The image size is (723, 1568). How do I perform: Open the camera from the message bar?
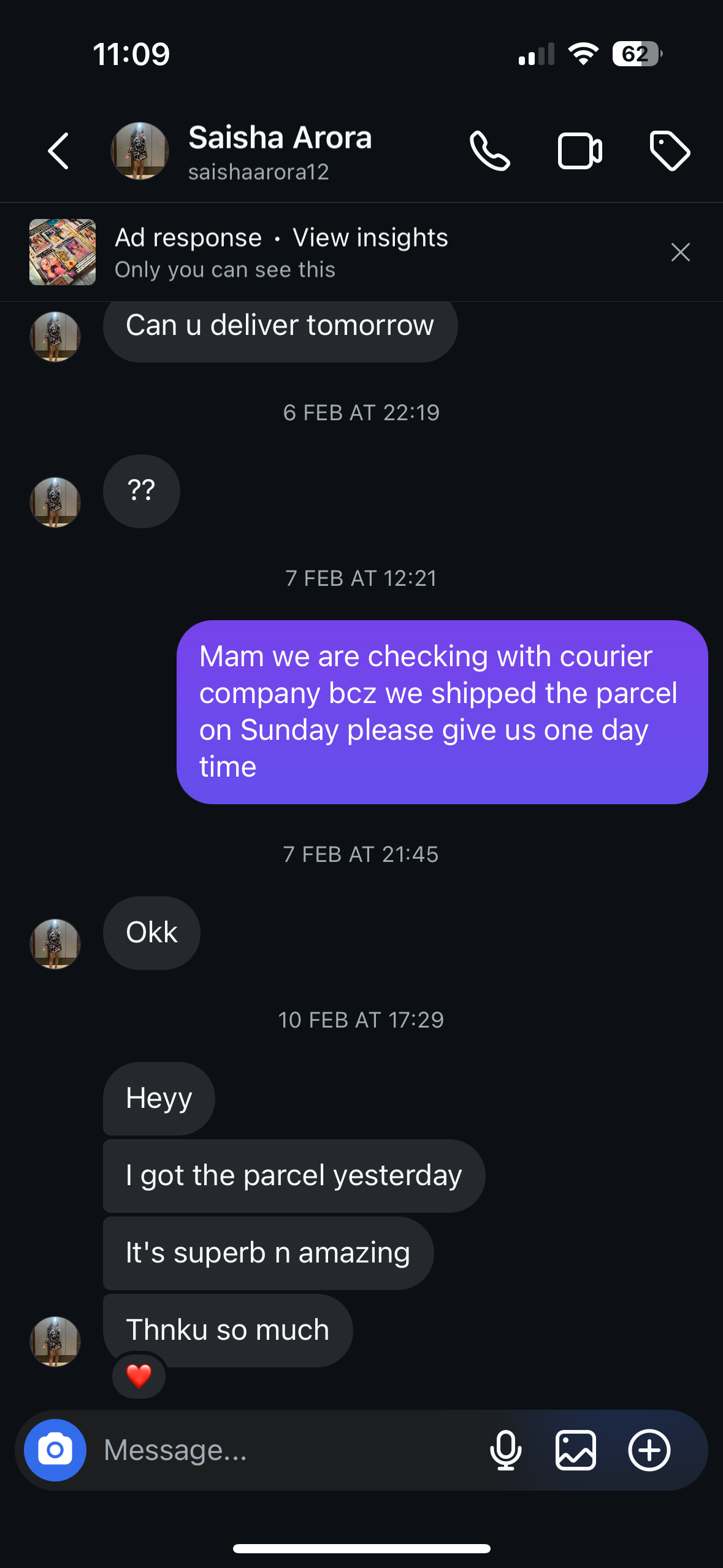55,1450
